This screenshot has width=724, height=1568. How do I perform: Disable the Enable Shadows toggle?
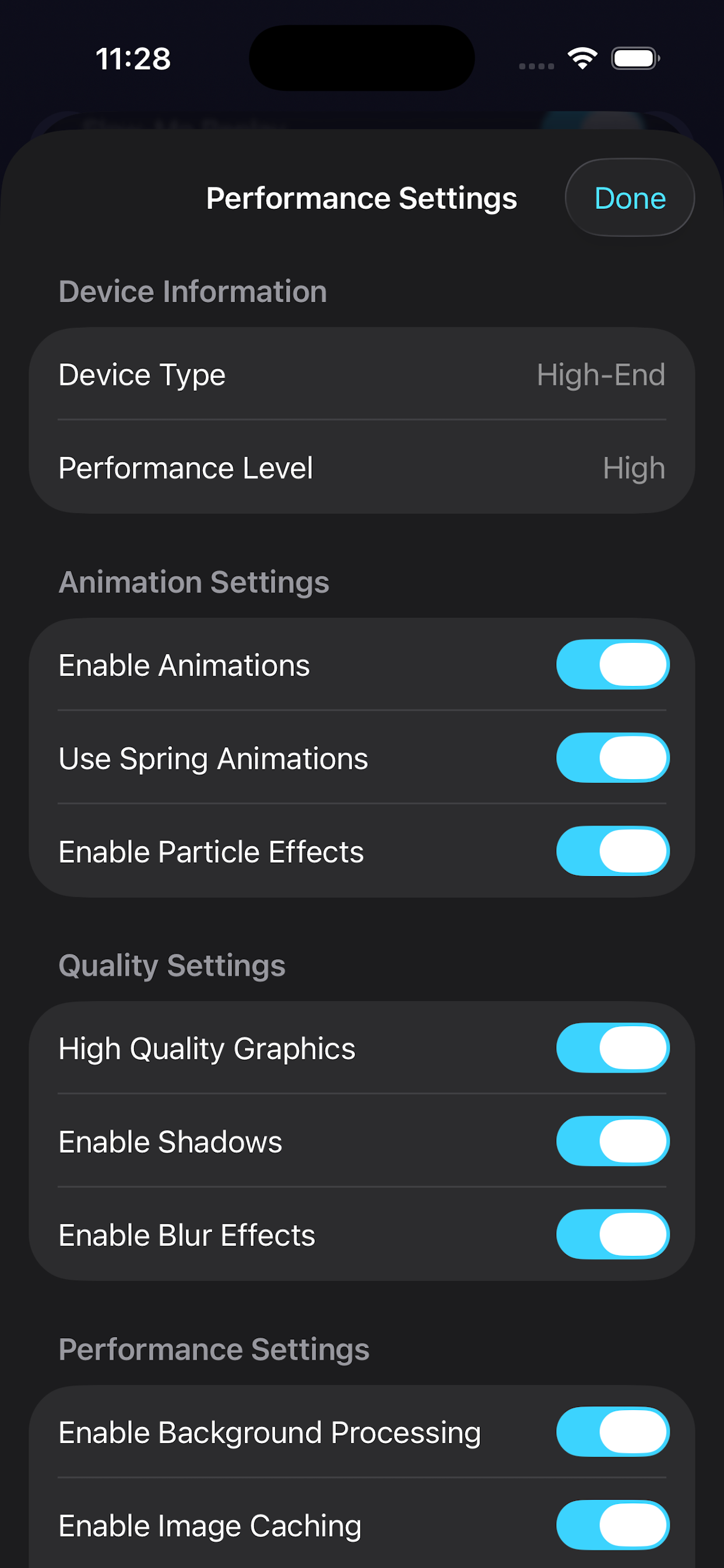612,1140
